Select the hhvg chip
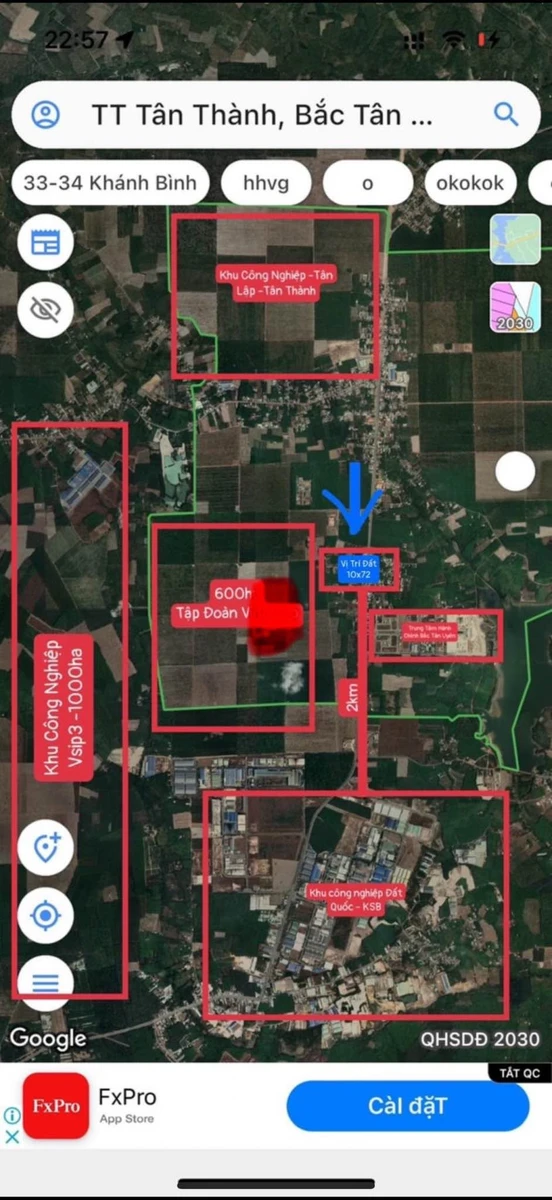The image size is (552, 1200). tap(265, 184)
